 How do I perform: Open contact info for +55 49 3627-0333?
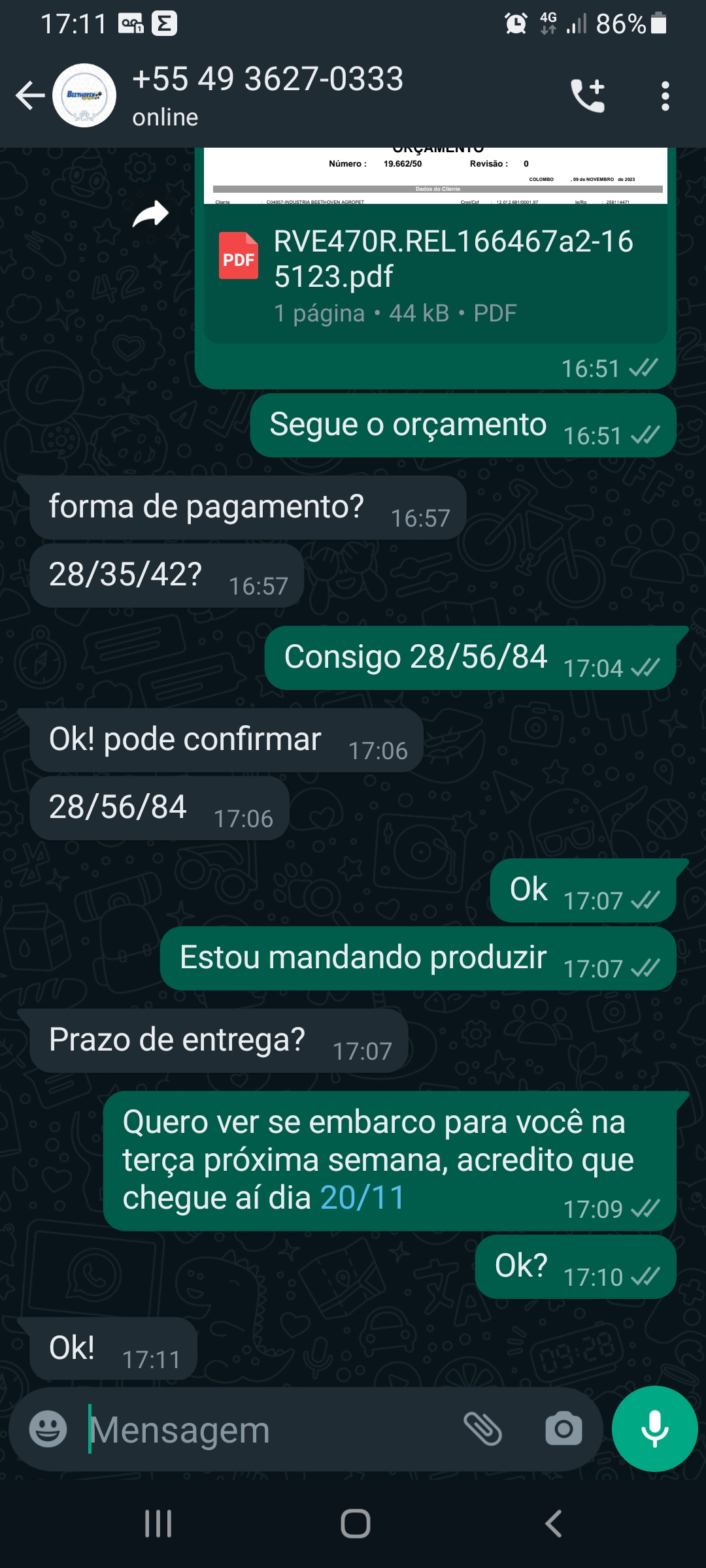tap(268, 95)
